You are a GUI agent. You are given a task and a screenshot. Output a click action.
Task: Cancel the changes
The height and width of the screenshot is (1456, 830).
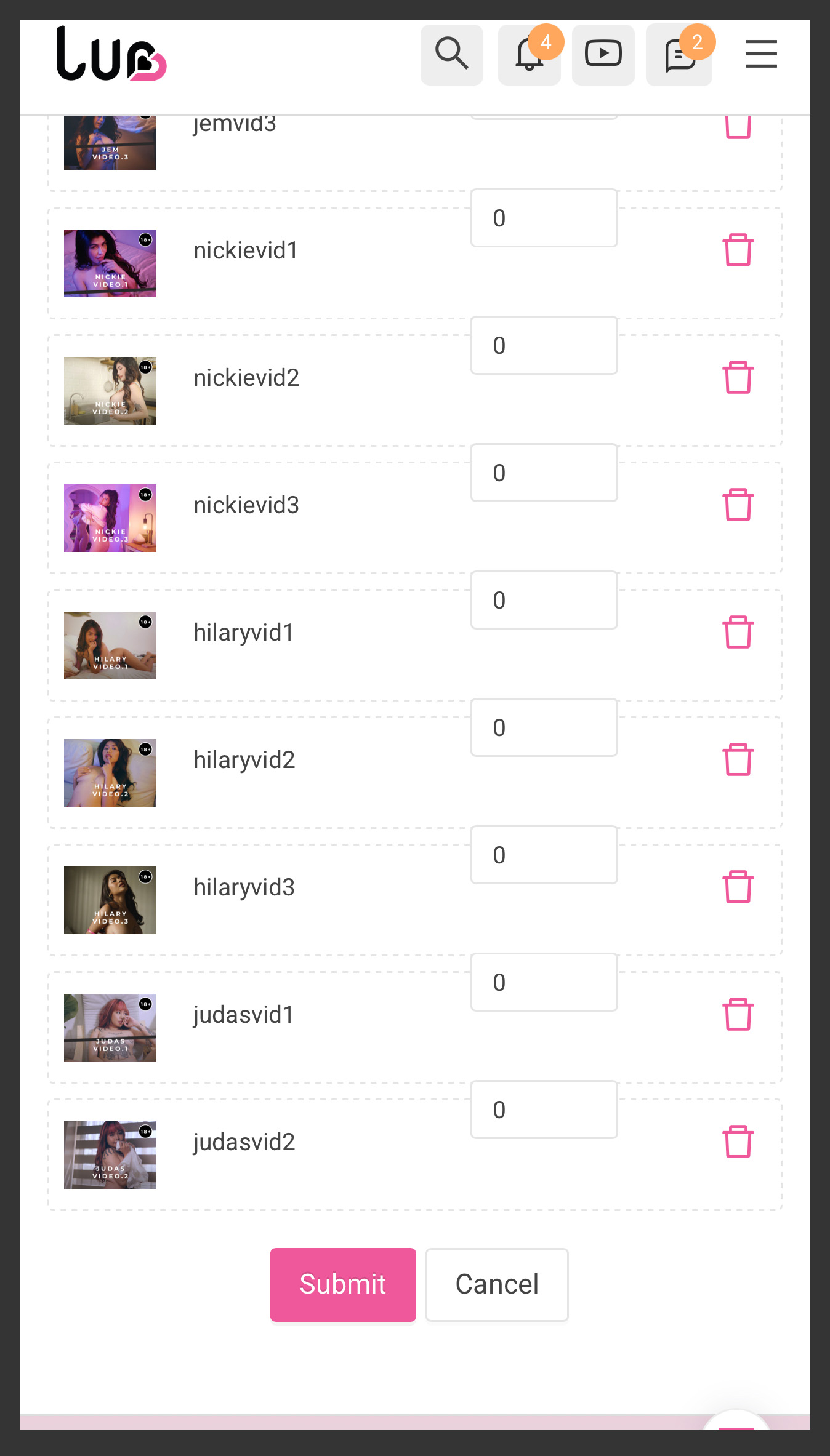(496, 1284)
